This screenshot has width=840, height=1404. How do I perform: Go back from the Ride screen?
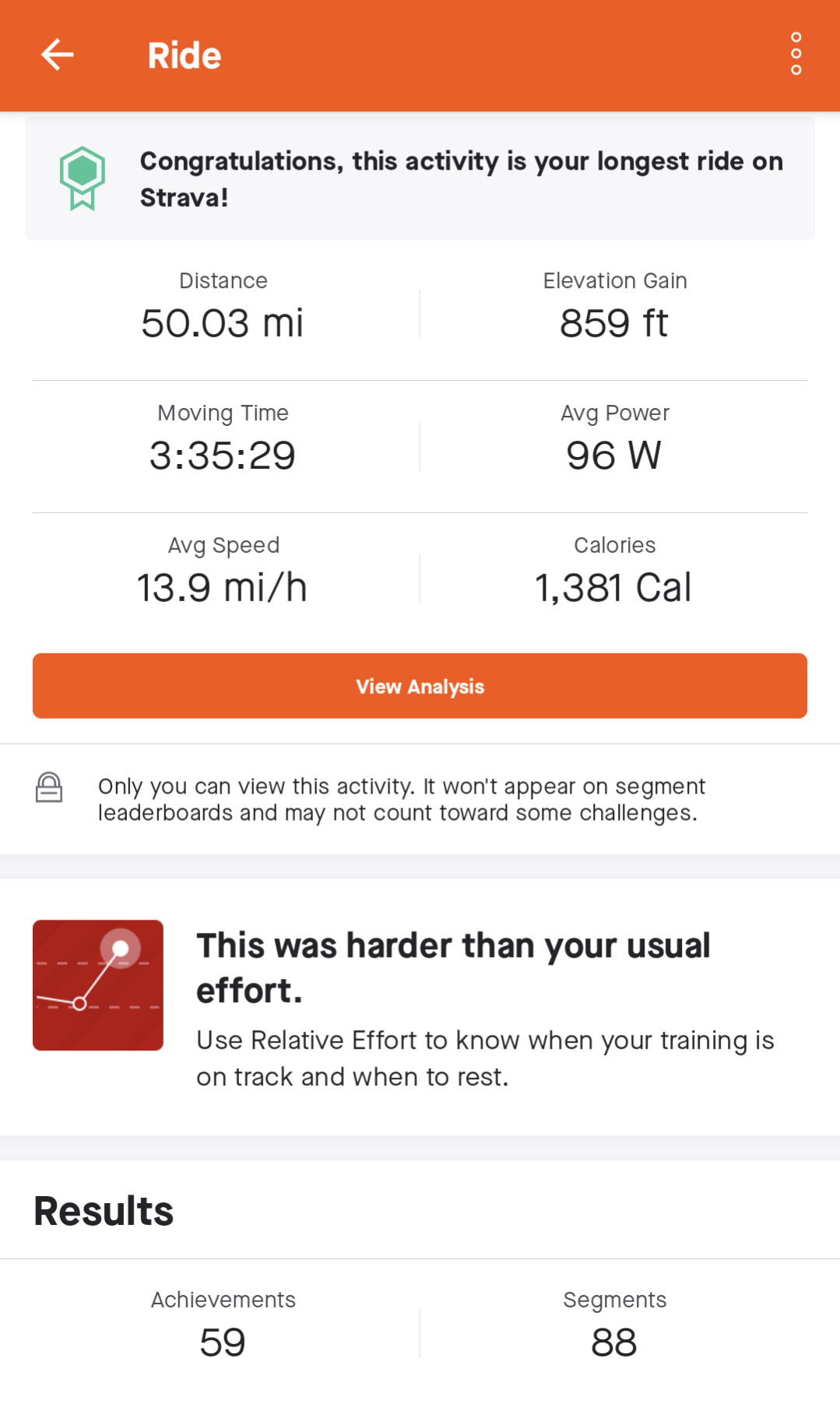click(x=58, y=55)
